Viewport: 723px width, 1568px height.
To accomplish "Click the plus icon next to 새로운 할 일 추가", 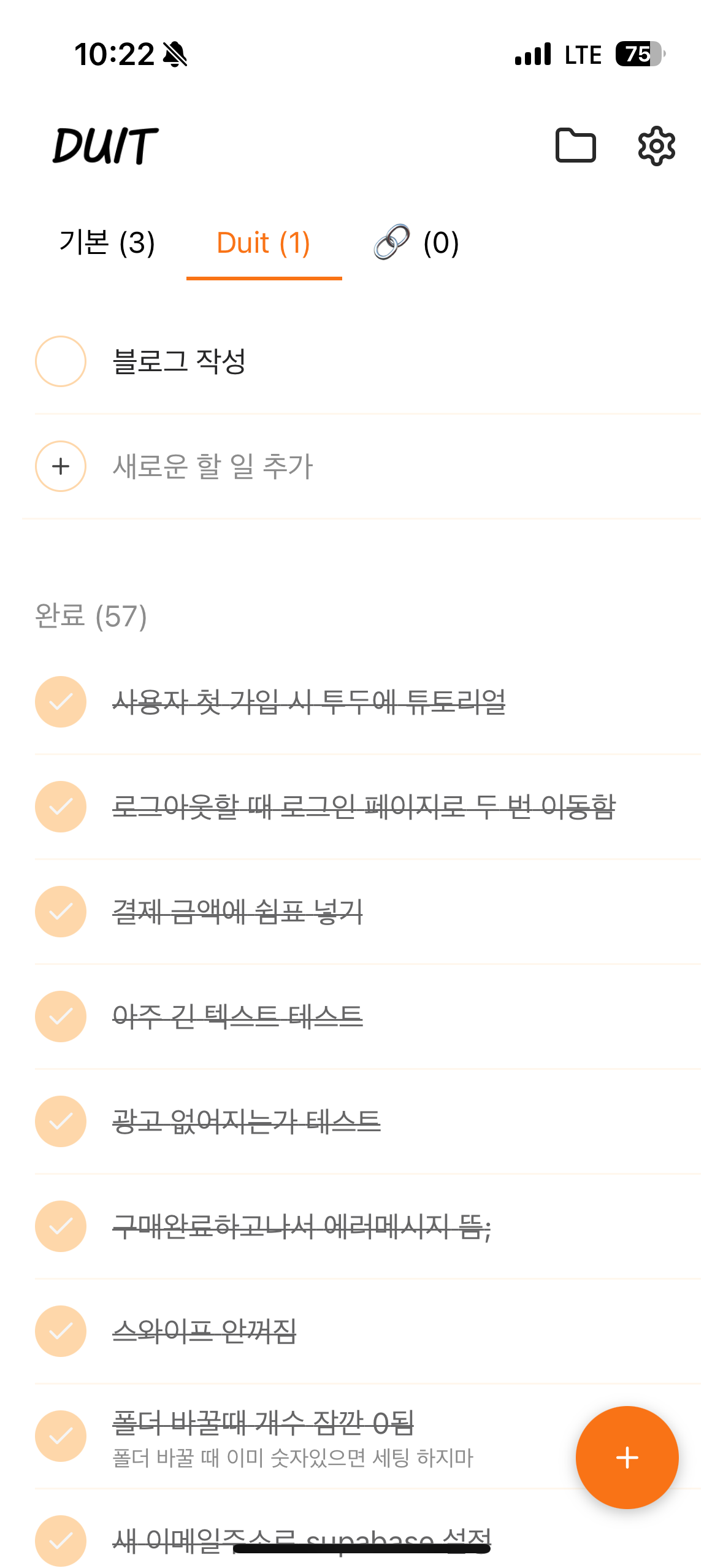I will tap(60, 466).
